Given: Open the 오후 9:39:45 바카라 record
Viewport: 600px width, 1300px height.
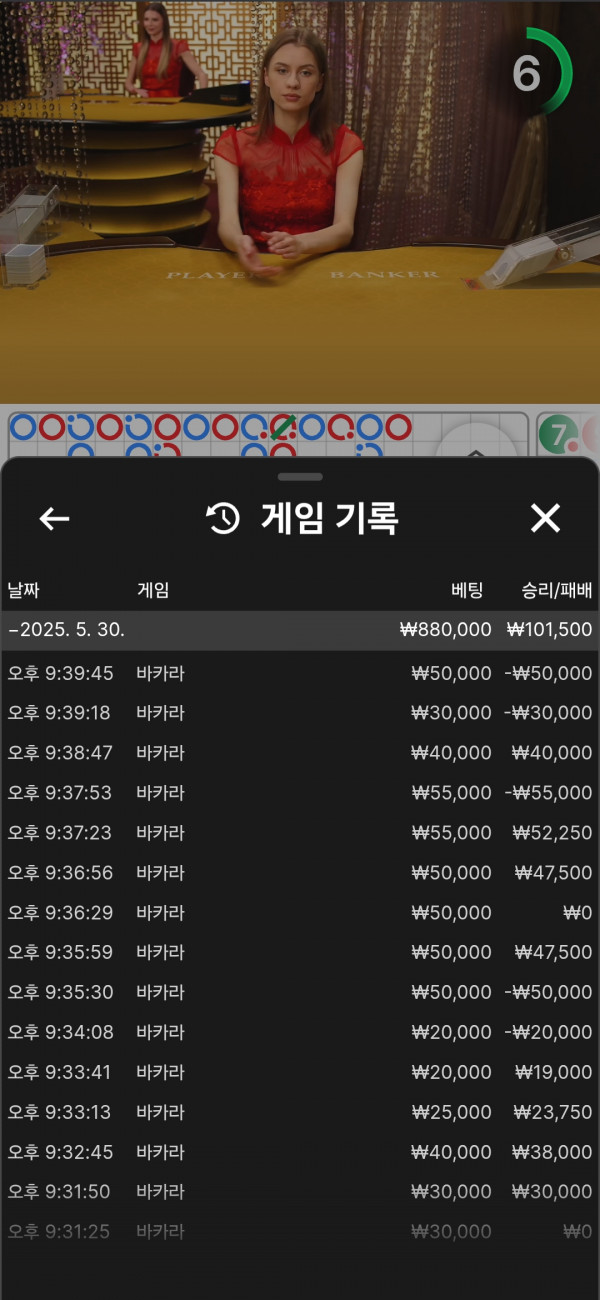Looking at the screenshot, I should pos(300,673).
